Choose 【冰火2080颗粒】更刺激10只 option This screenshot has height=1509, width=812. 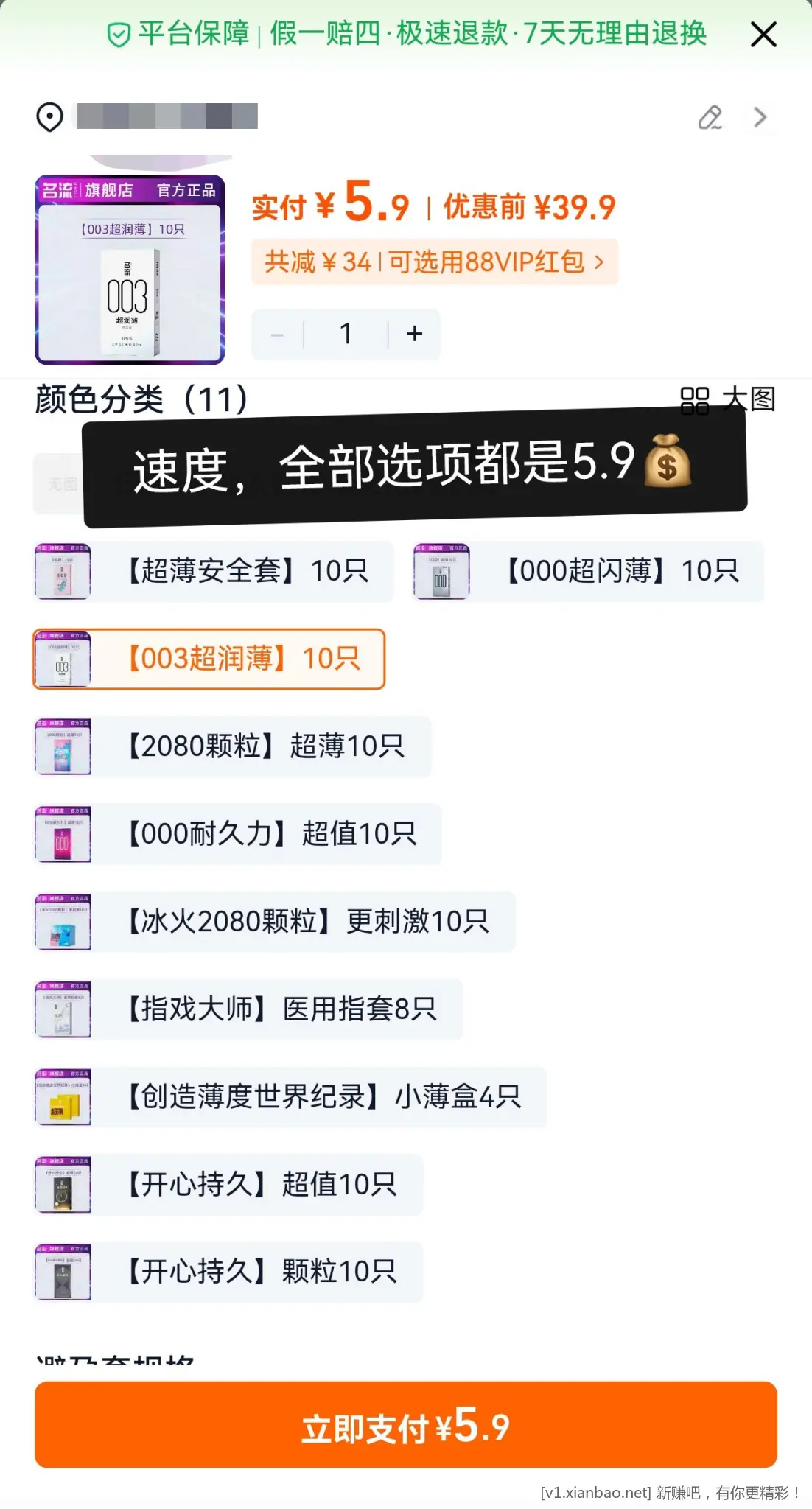[274, 921]
